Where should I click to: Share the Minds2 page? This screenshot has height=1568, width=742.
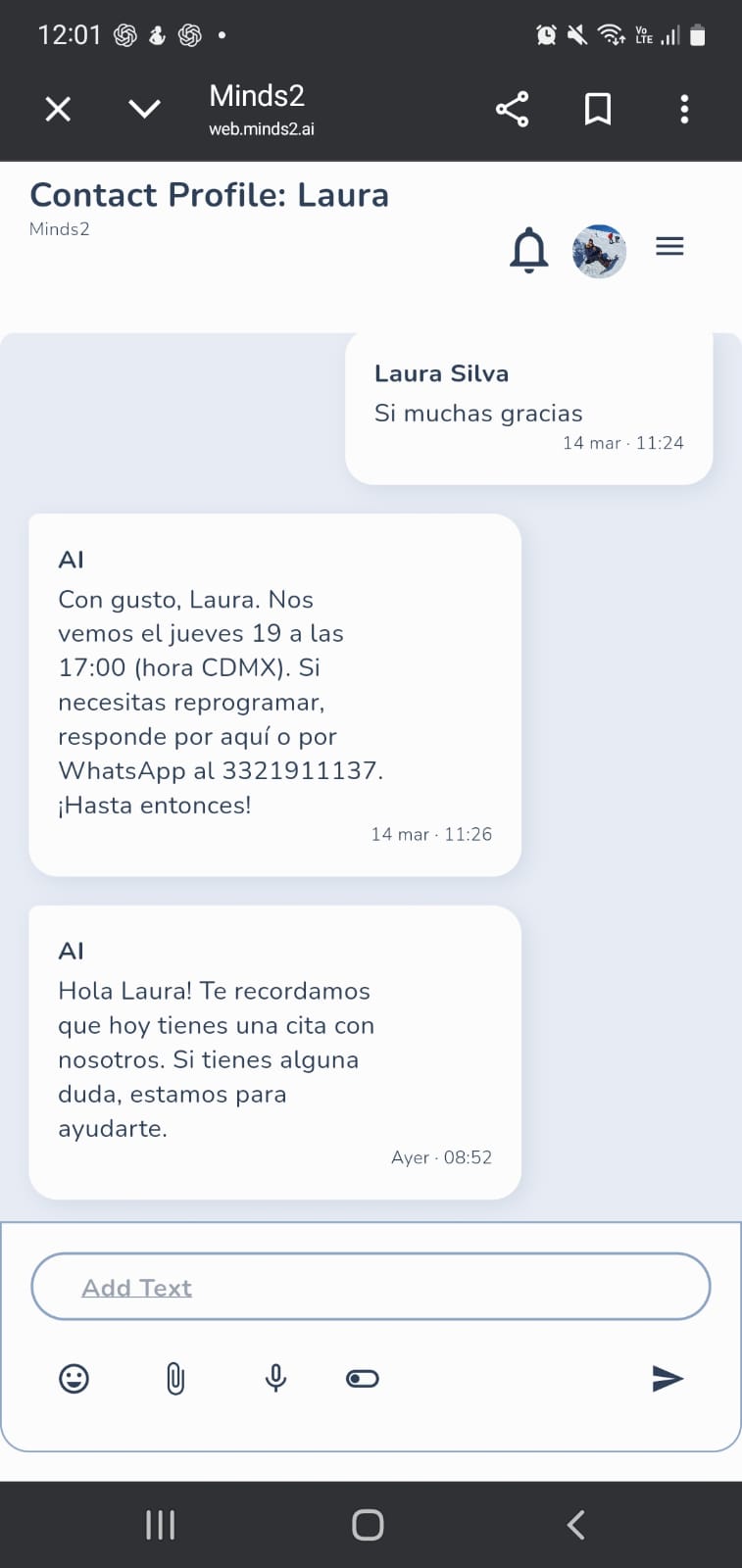point(512,109)
